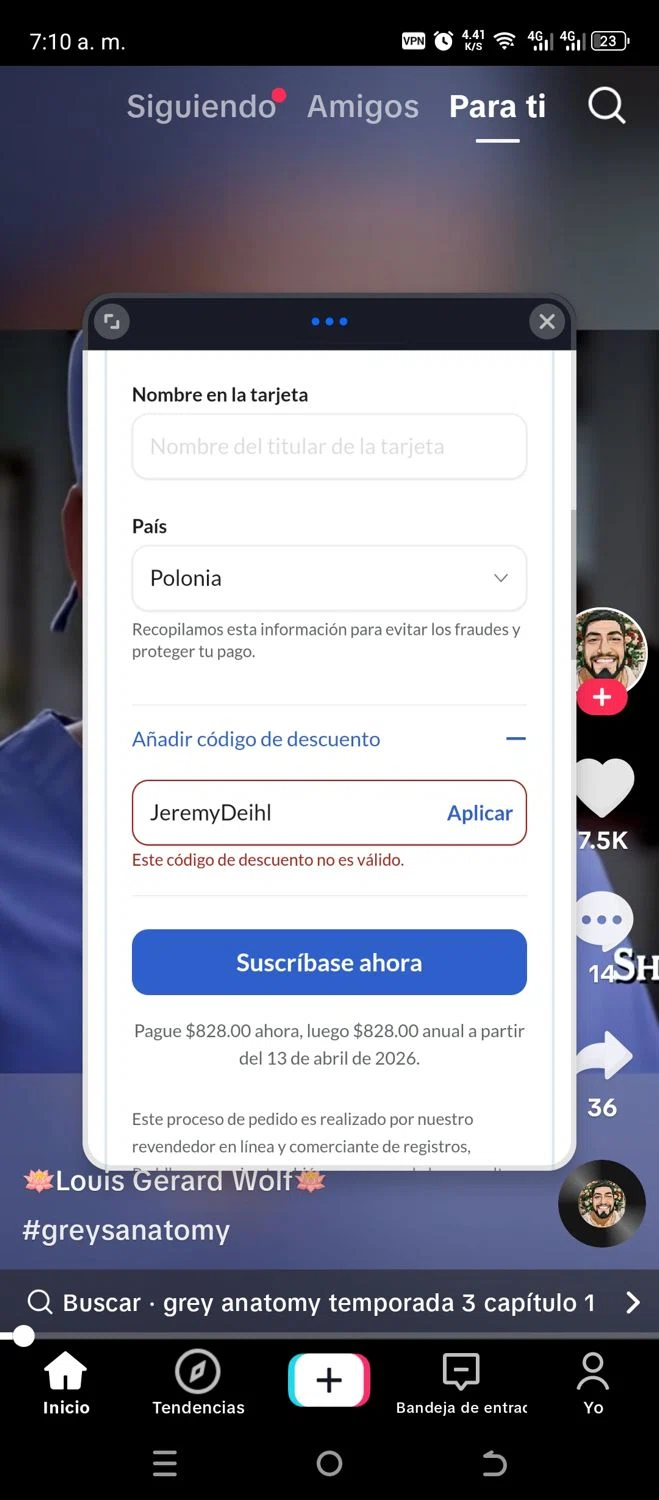The height and width of the screenshot is (1500, 659).
Task: Open the Bandeja de entrada tab
Action: point(461,1383)
